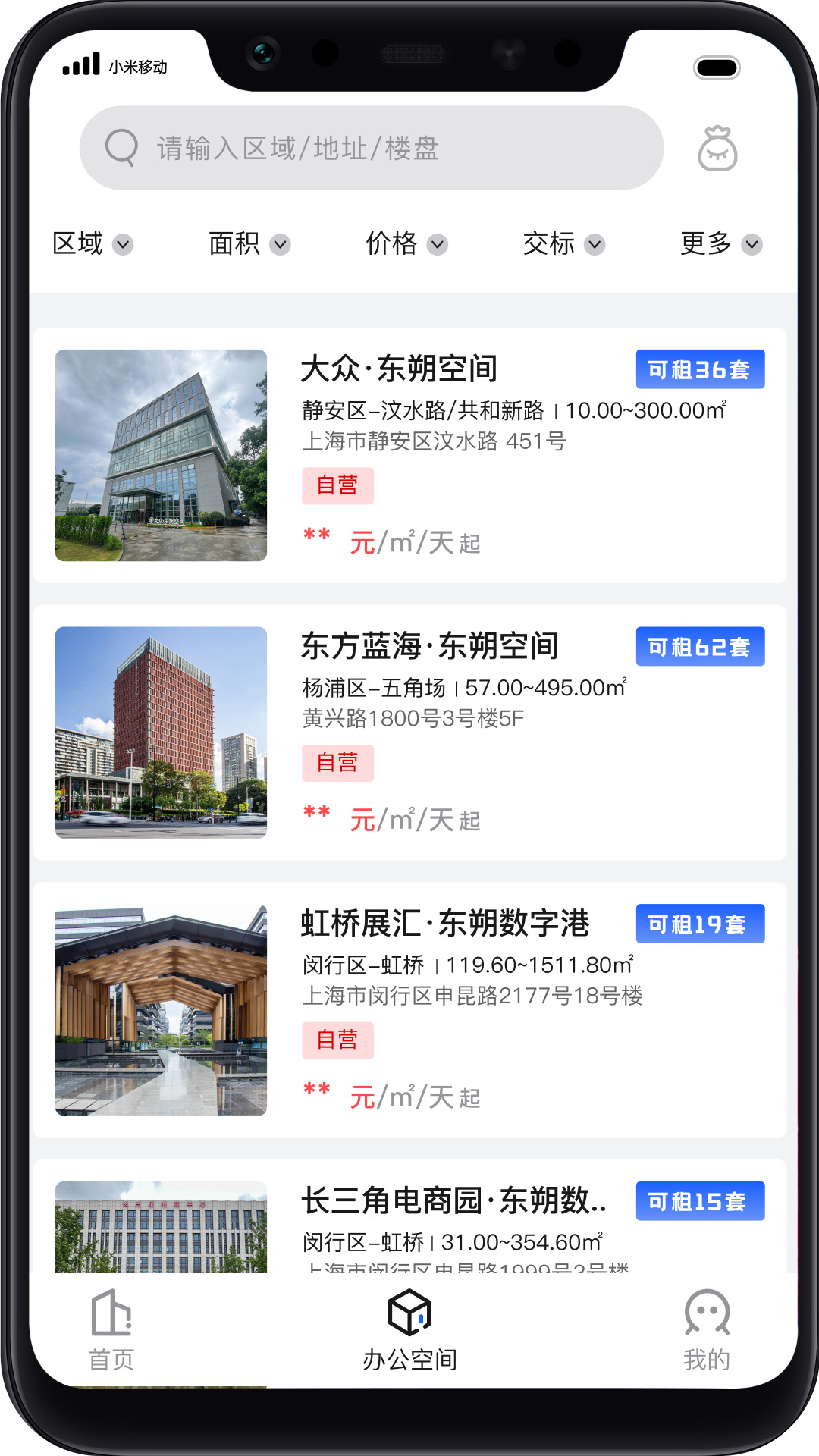Toggle the 自营 tag on 虹桥展汇·东朔数字港

click(337, 1040)
